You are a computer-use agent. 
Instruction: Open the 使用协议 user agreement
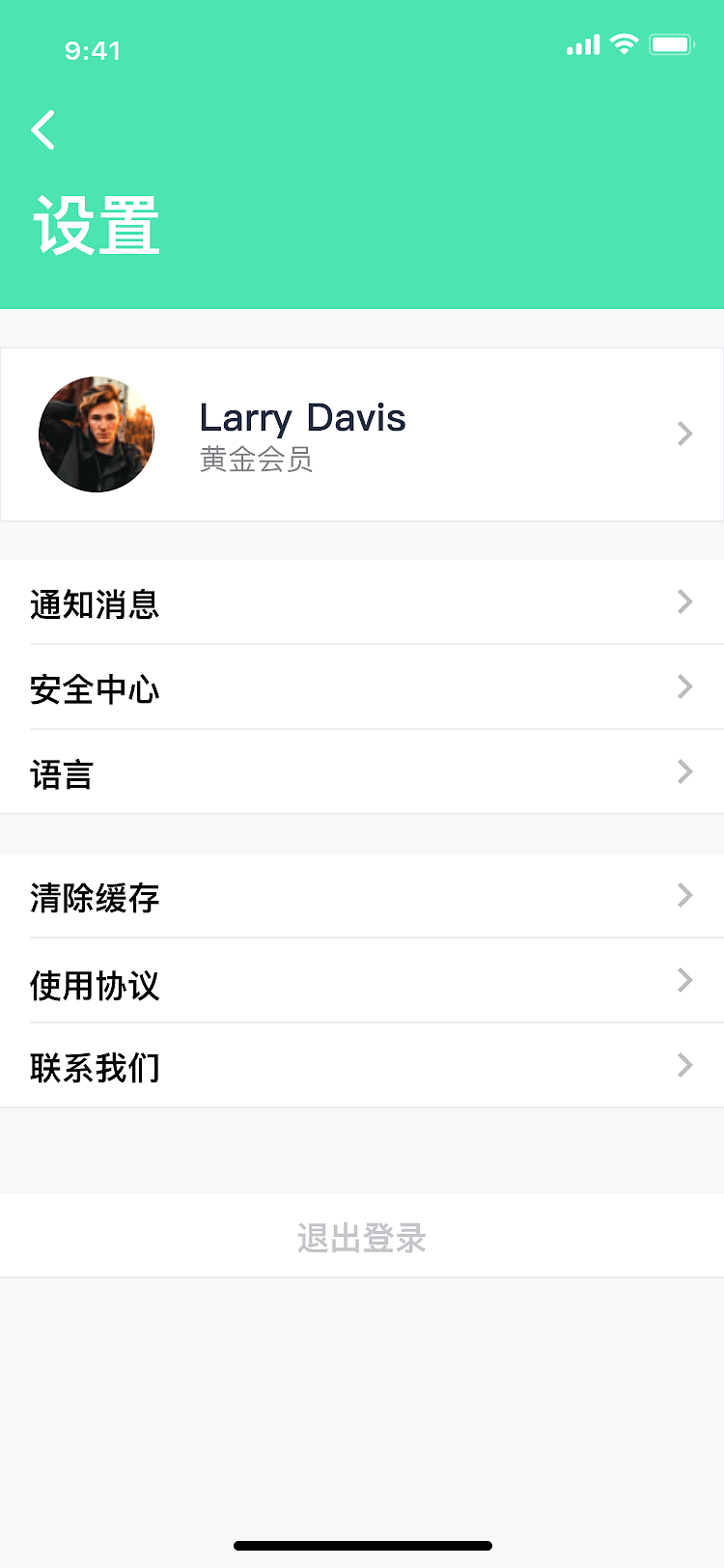(x=95, y=981)
